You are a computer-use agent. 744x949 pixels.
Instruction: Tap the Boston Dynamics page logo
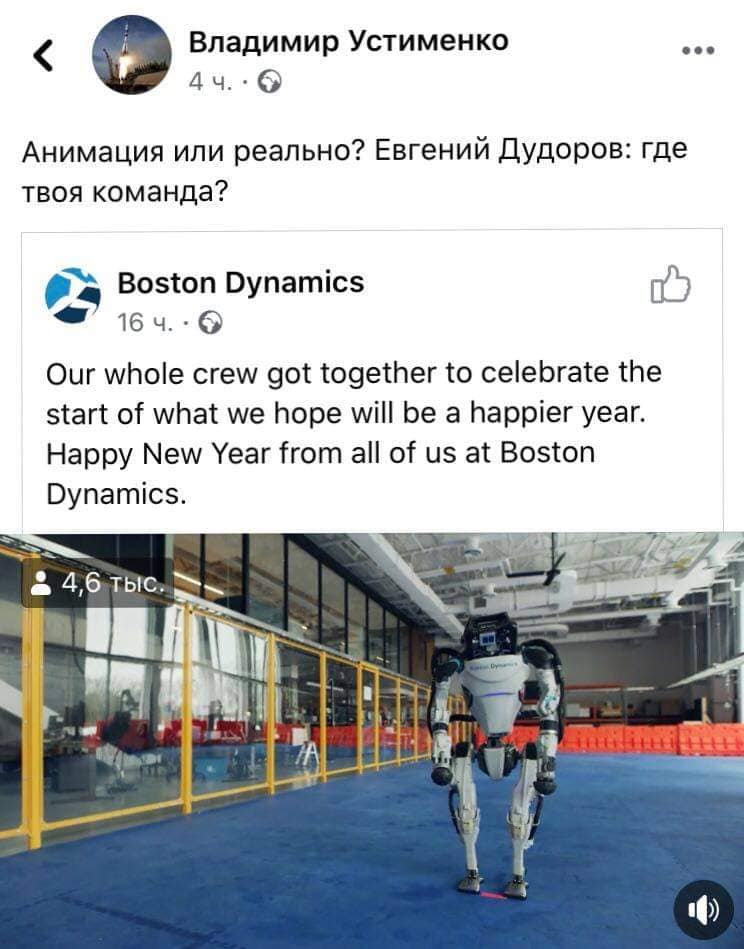(73, 296)
